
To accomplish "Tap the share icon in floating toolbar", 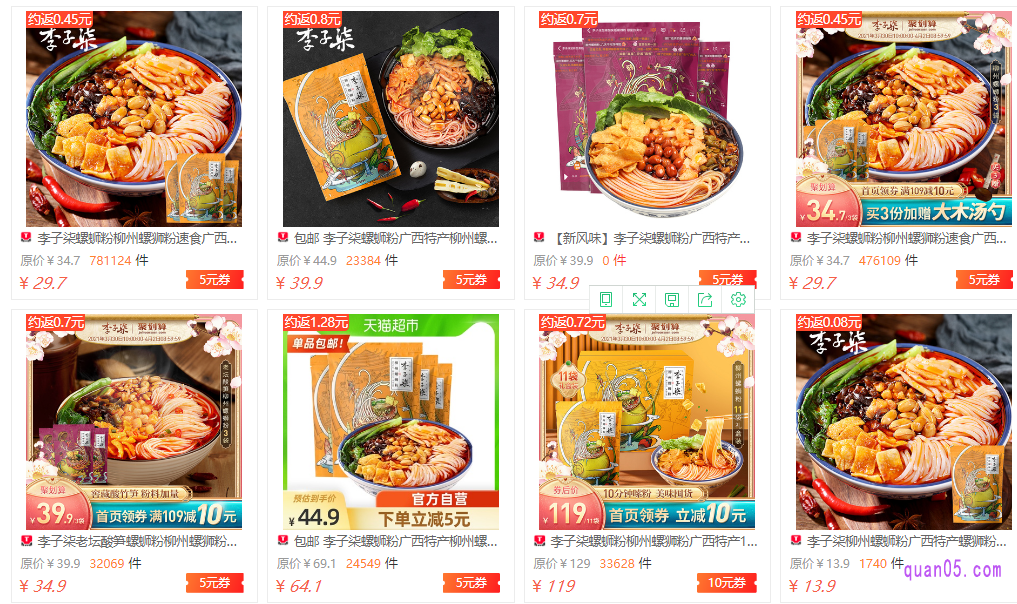I will [705, 299].
